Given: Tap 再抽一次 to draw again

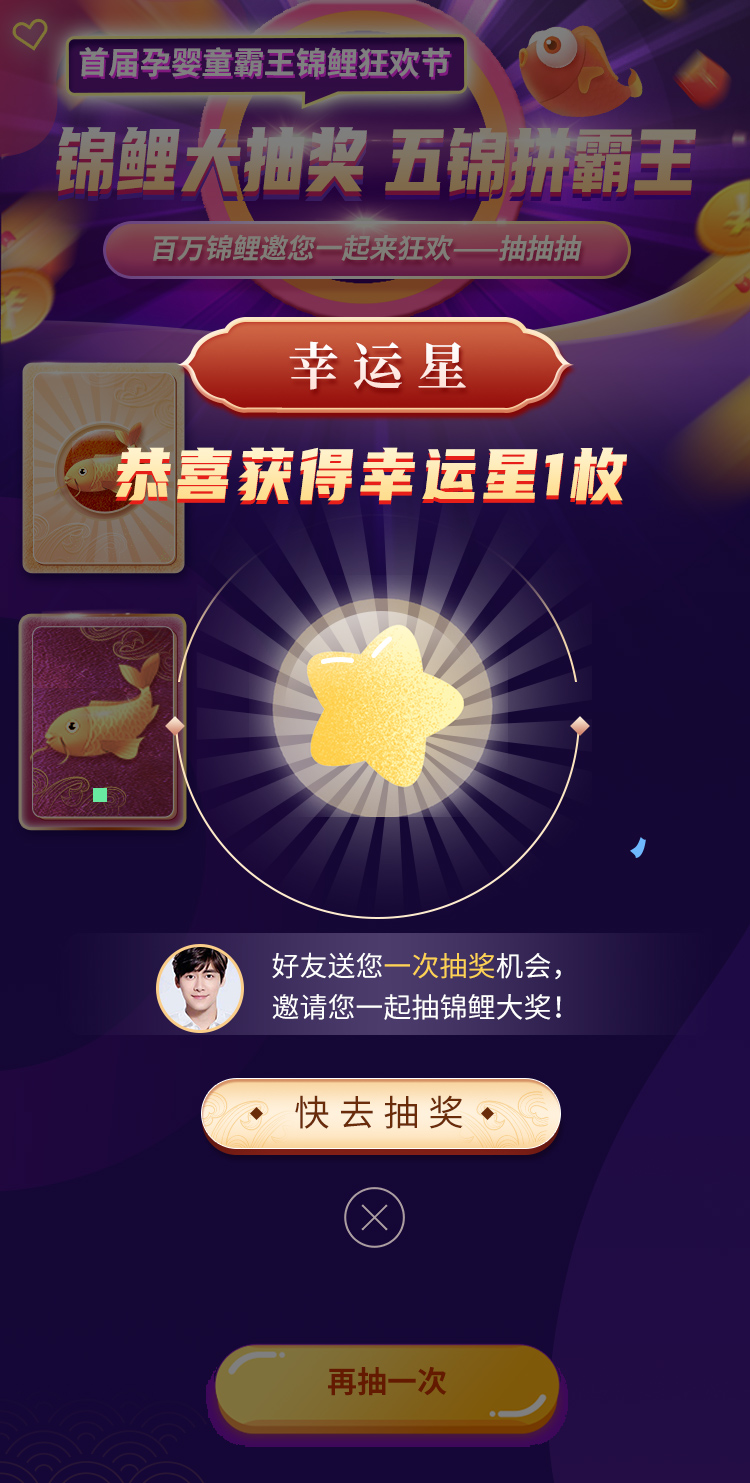Looking at the screenshot, I should click(x=386, y=1383).
